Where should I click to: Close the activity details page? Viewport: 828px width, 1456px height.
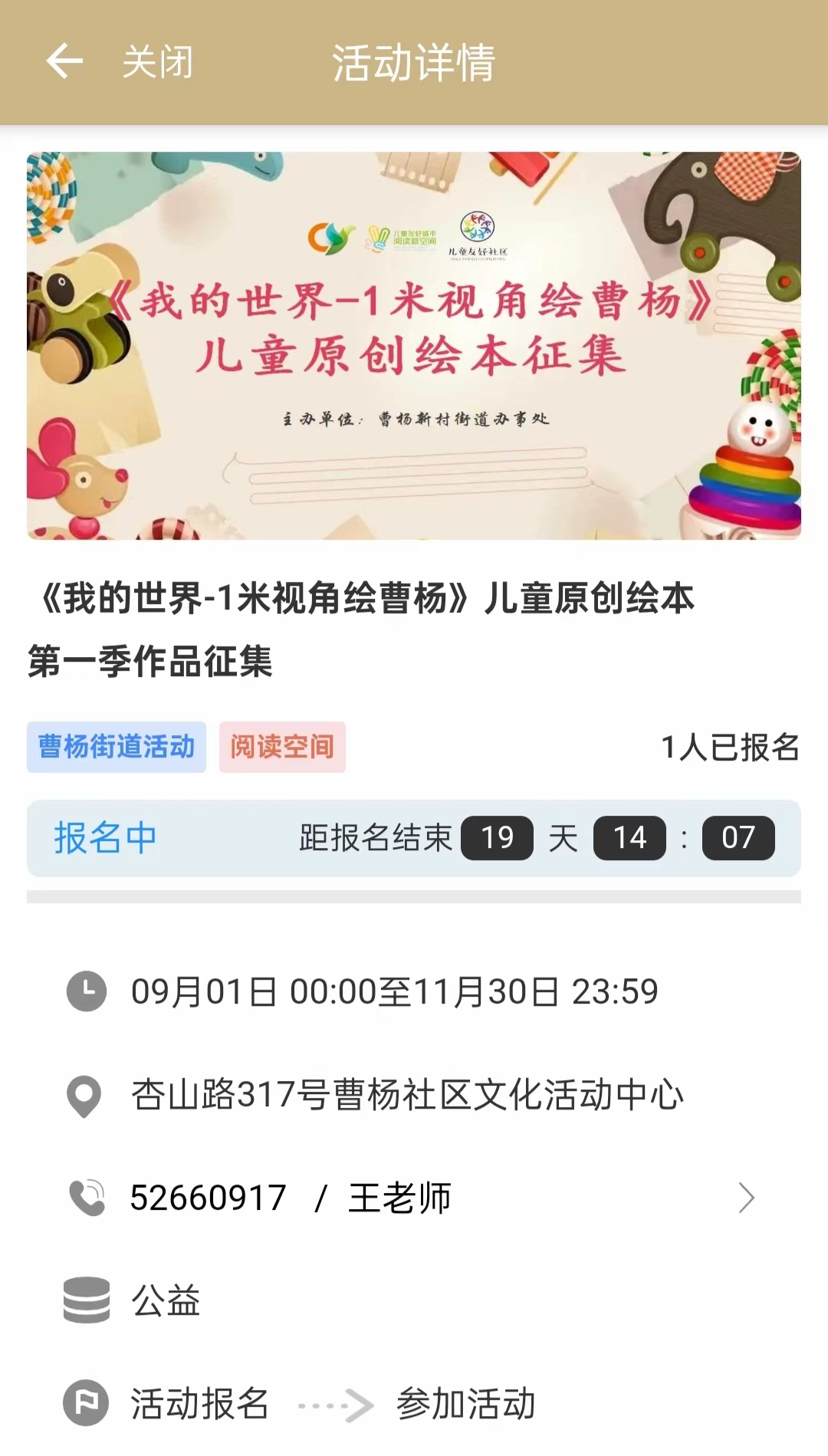click(158, 61)
